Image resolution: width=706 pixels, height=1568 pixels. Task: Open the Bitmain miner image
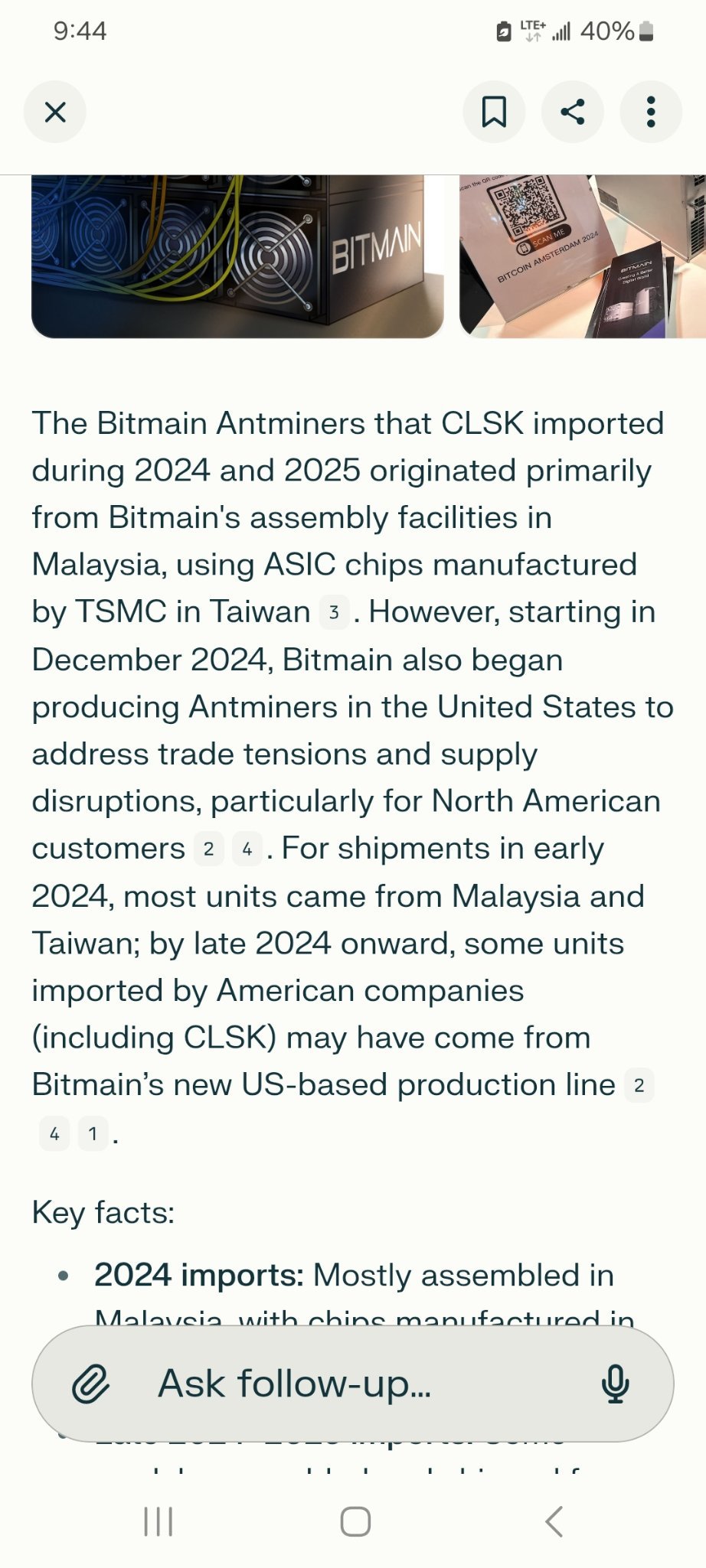[x=237, y=256]
